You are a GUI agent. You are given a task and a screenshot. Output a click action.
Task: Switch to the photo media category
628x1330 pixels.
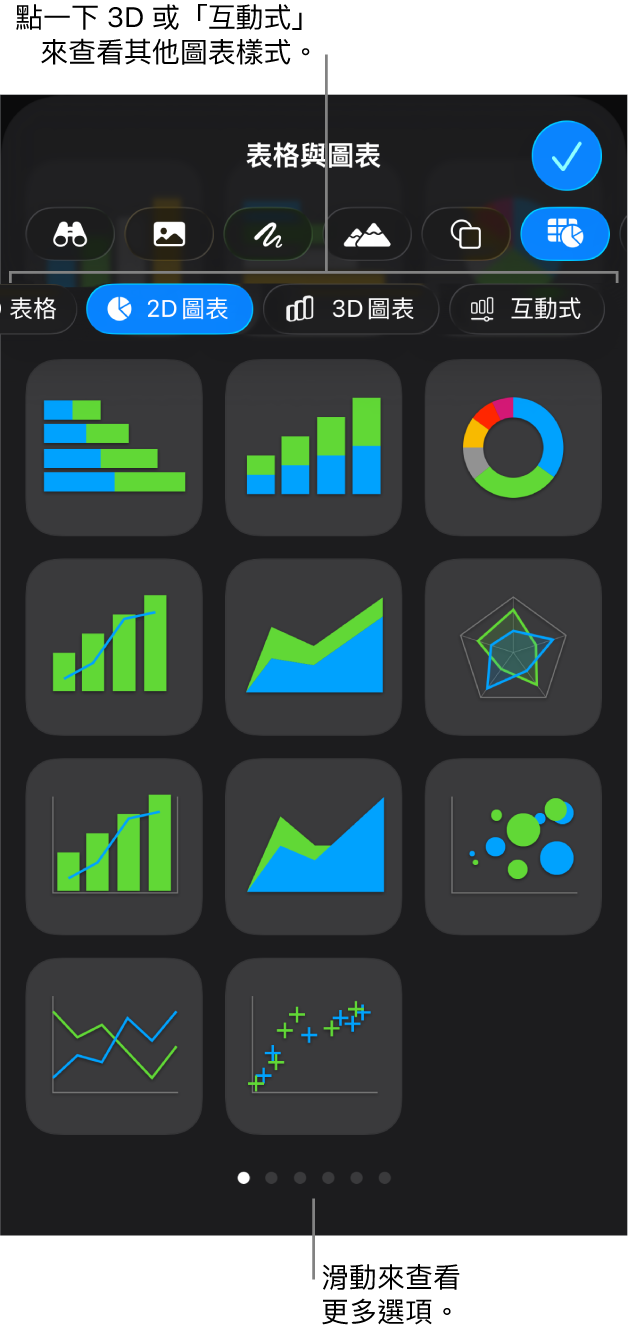click(x=169, y=234)
